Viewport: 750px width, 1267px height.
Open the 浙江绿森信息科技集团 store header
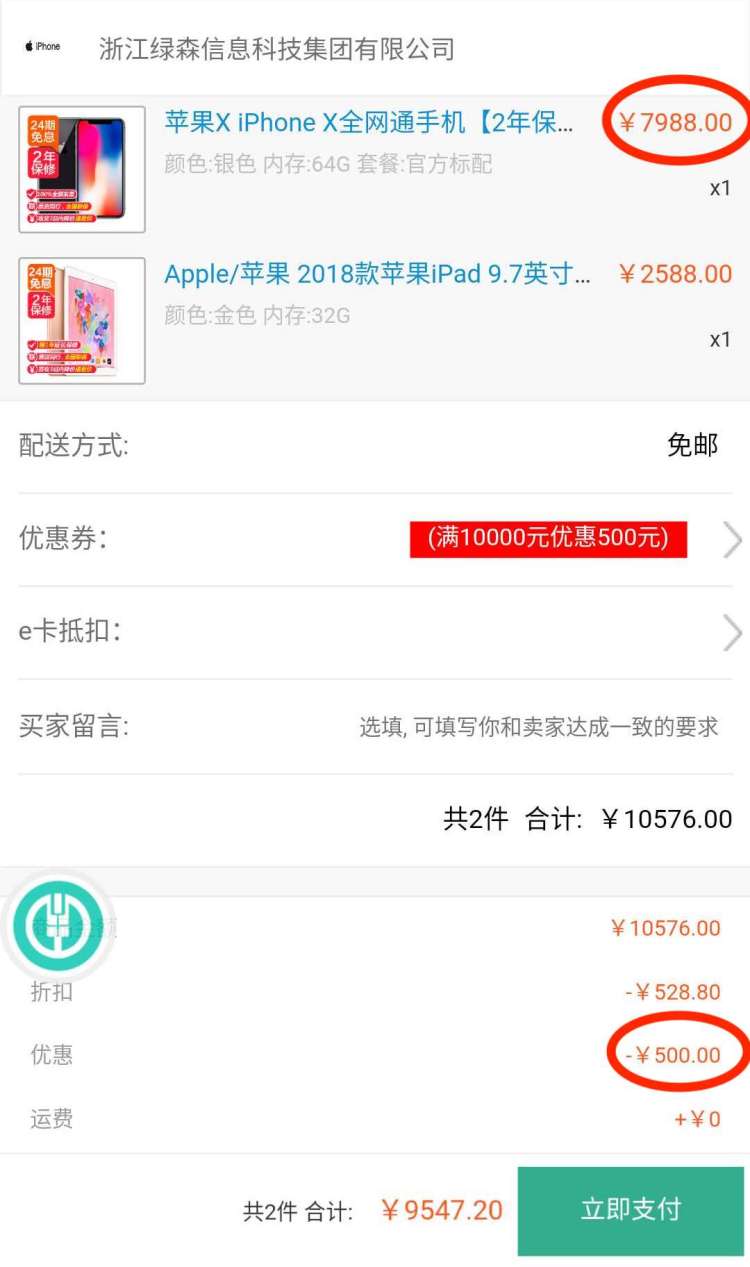tap(277, 48)
